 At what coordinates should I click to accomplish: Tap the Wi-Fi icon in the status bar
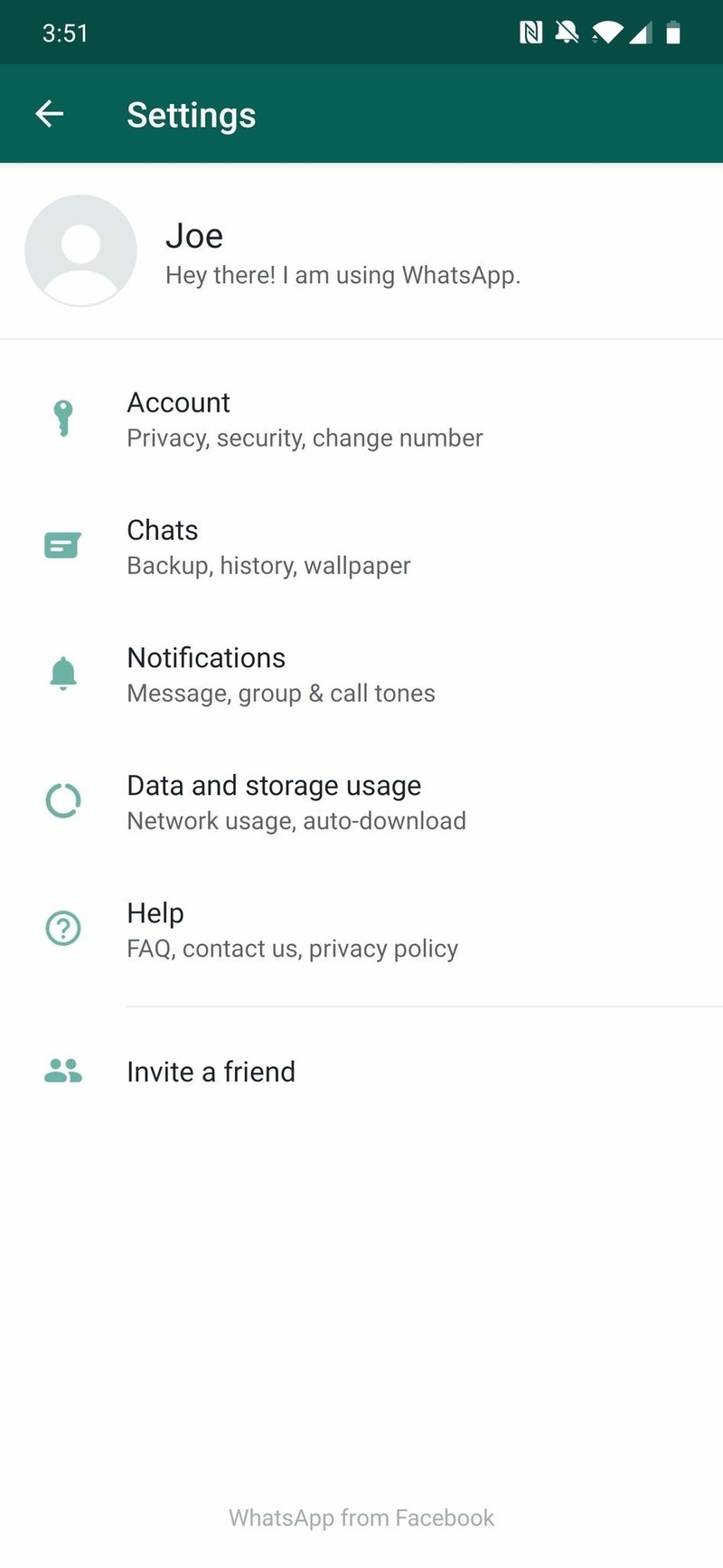click(x=607, y=33)
